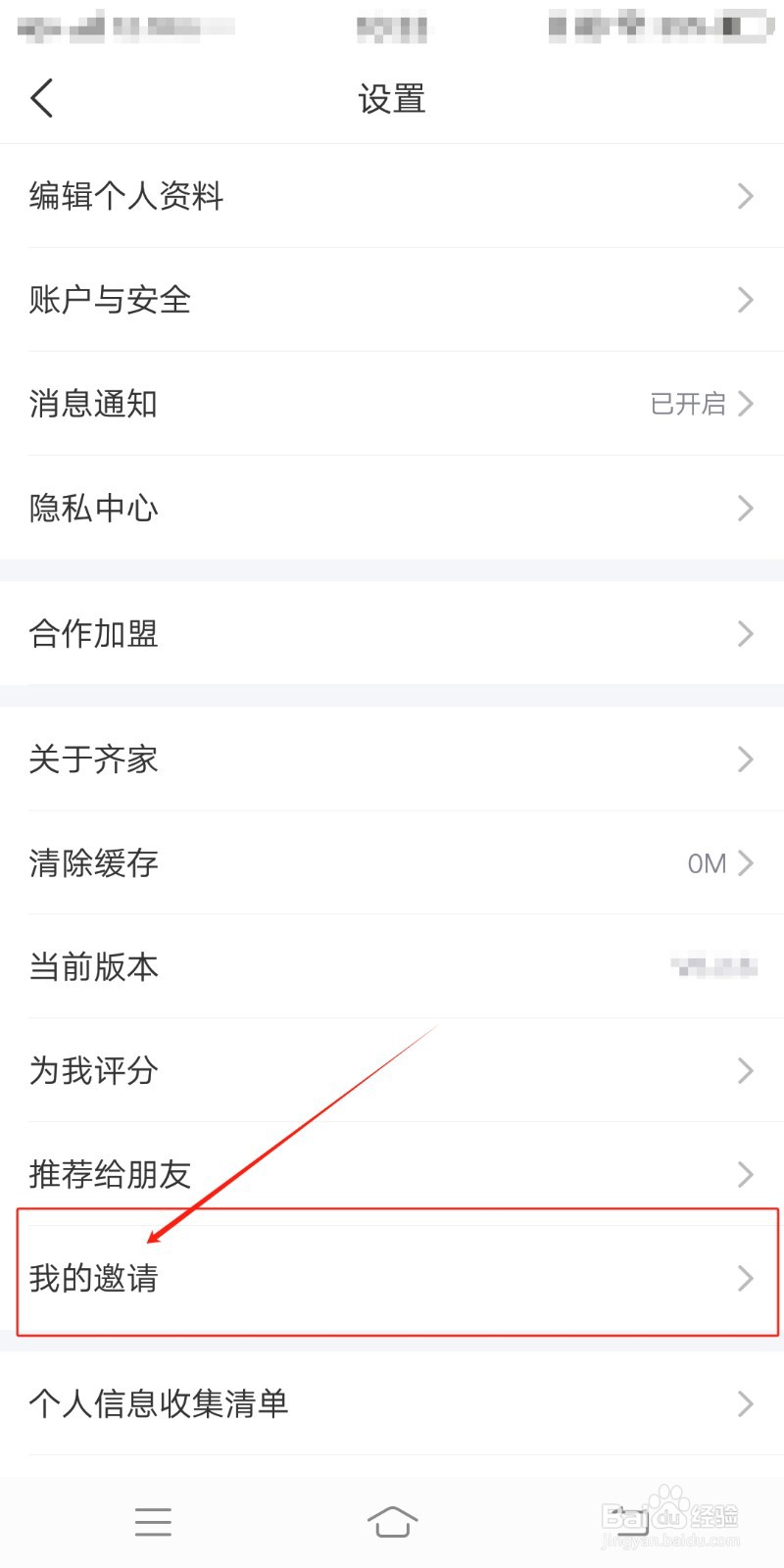Tap the back arrow icon

(41, 98)
